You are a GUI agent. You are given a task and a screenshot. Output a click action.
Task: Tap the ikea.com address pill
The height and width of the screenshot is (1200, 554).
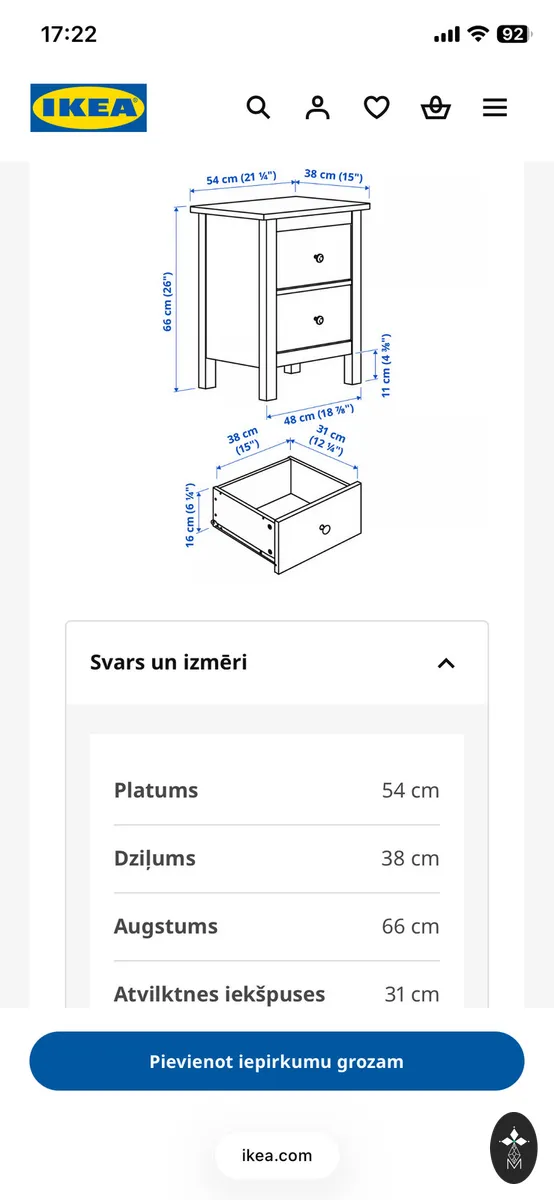click(277, 1156)
